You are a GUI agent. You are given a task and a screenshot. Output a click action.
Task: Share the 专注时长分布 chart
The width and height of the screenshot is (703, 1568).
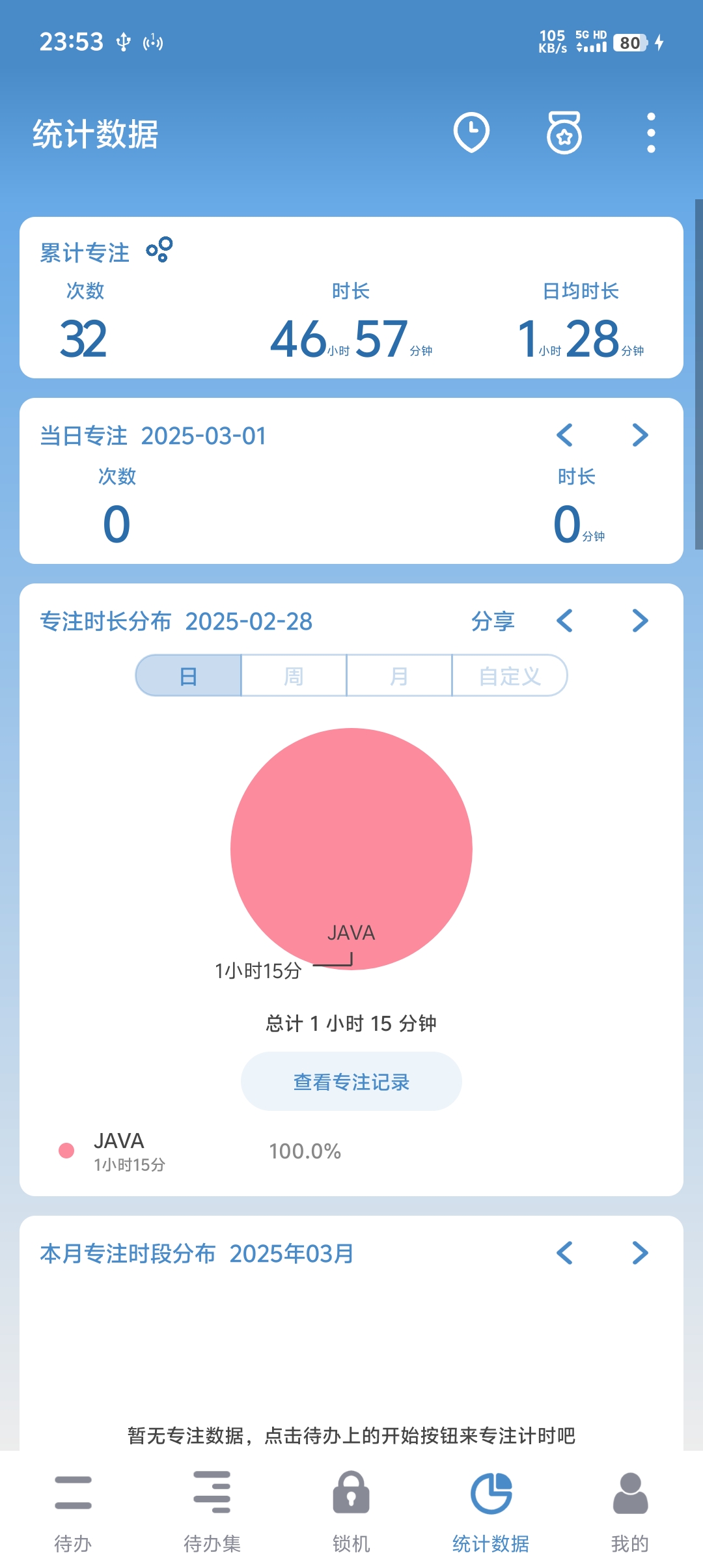[493, 621]
